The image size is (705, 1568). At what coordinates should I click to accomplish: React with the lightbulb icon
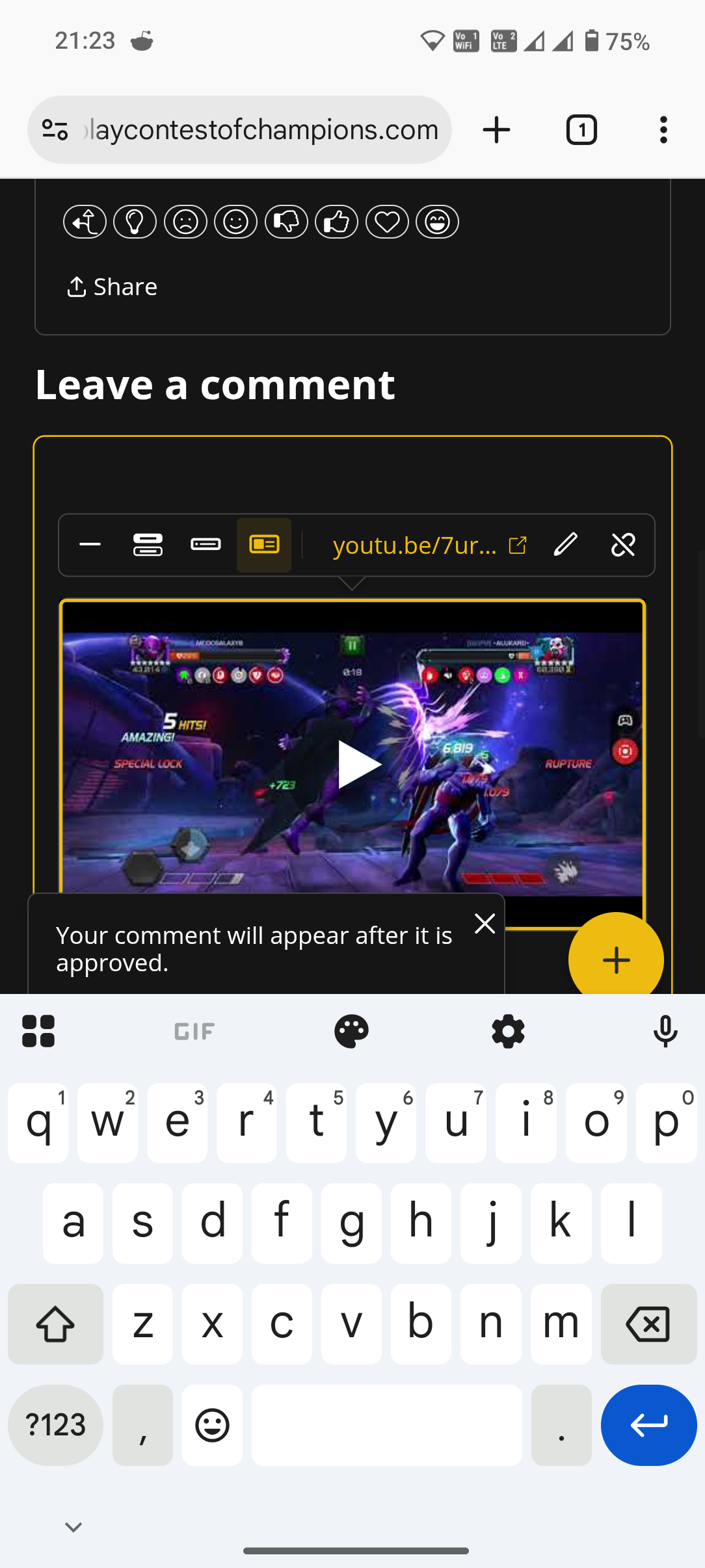click(135, 222)
